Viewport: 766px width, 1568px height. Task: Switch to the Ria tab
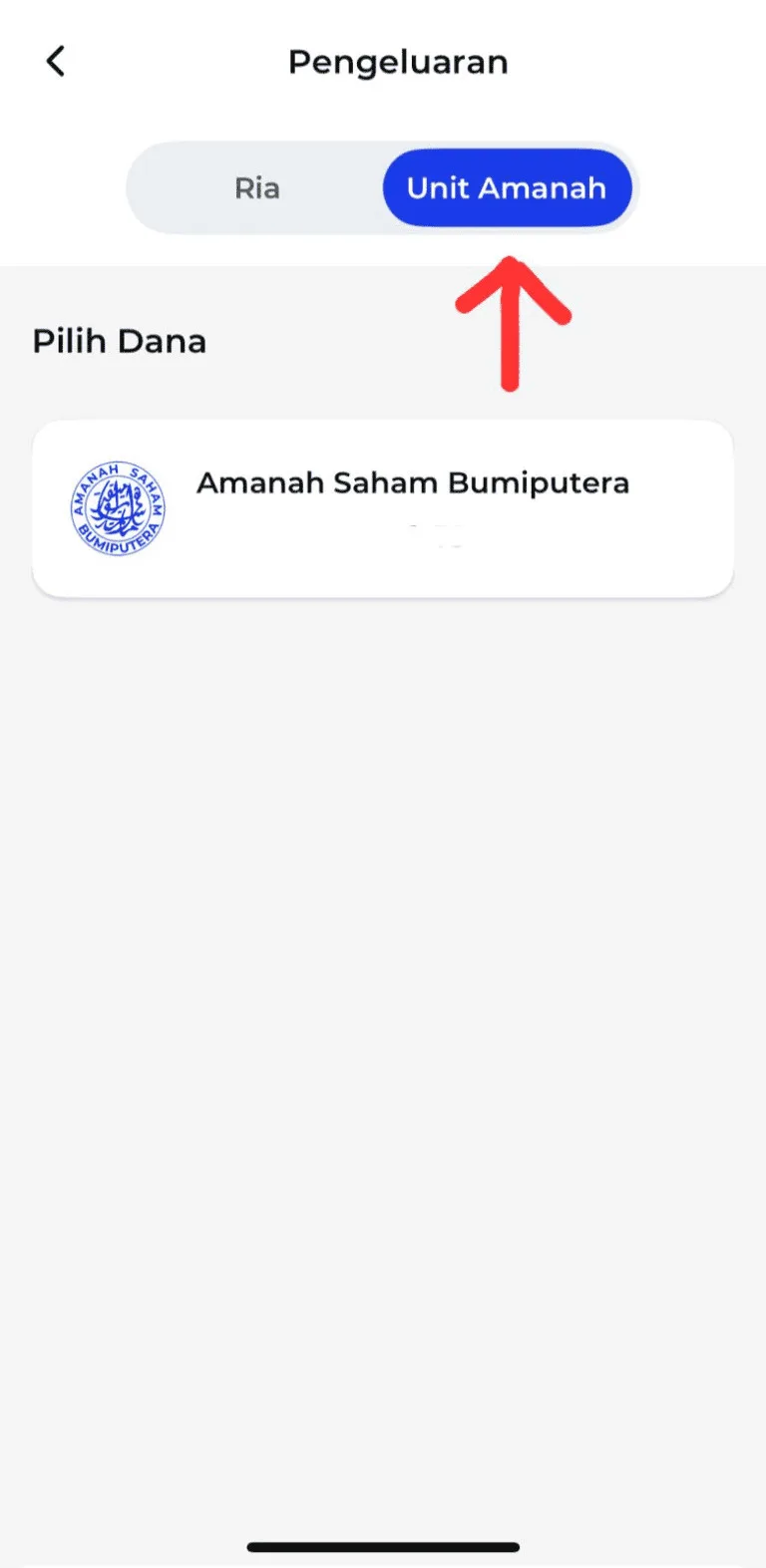coord(257,188)
